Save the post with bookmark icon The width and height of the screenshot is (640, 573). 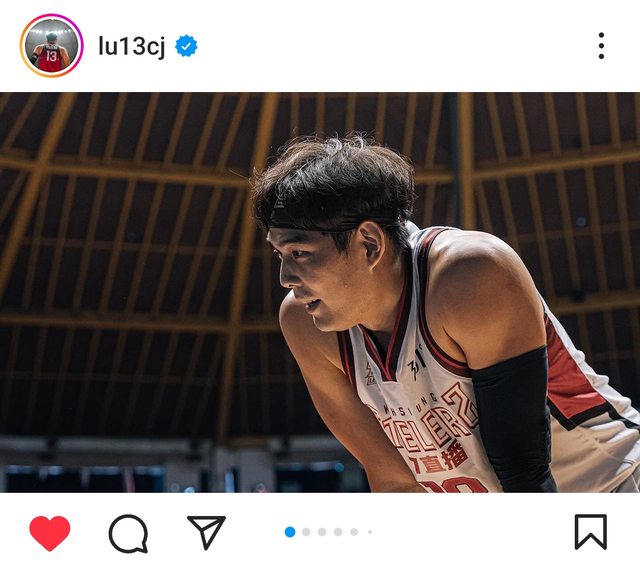pyautogui.click(x=590, y=532)
